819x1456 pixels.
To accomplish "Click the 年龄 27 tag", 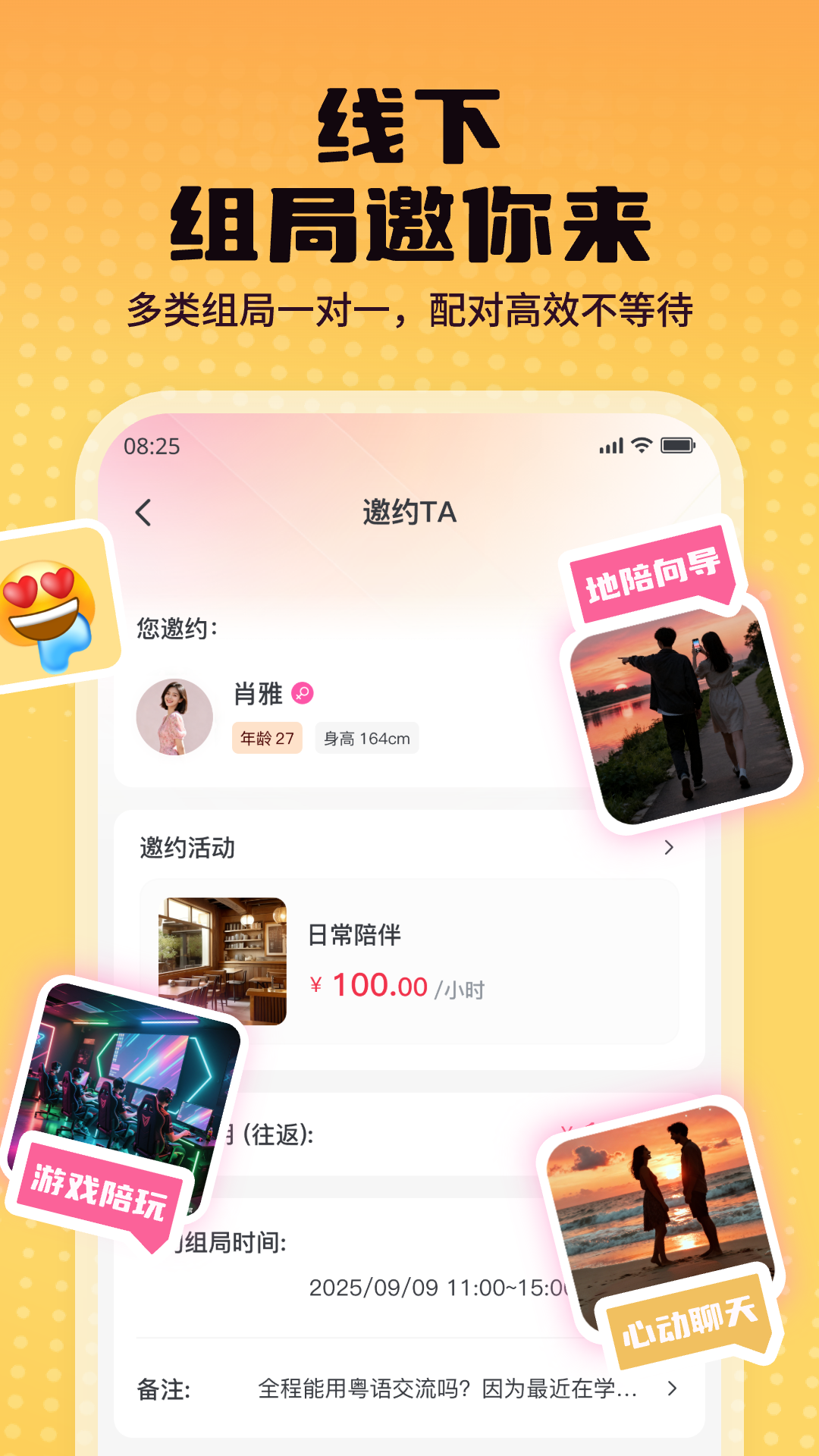I will point(265,738).
